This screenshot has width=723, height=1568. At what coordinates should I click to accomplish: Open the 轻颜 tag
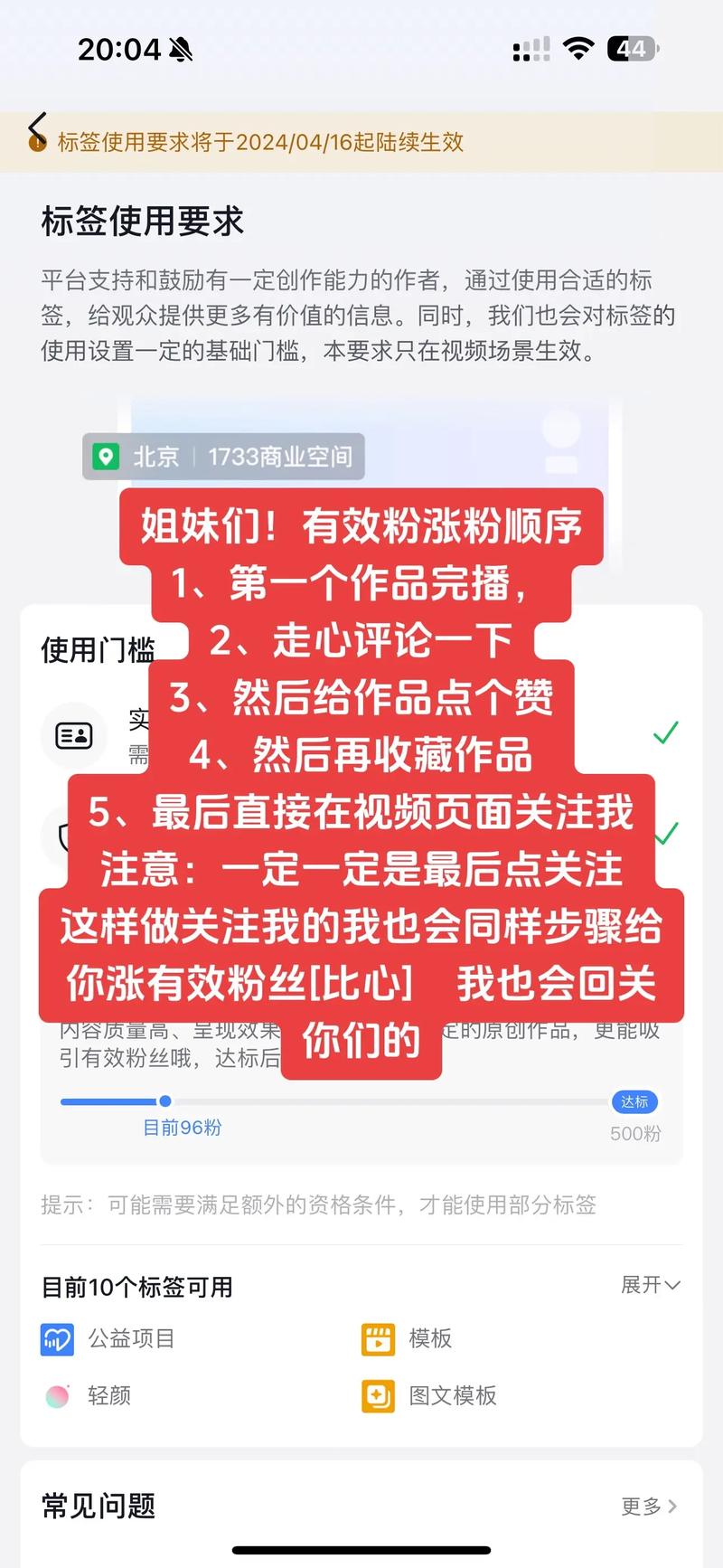point(89,1396)
